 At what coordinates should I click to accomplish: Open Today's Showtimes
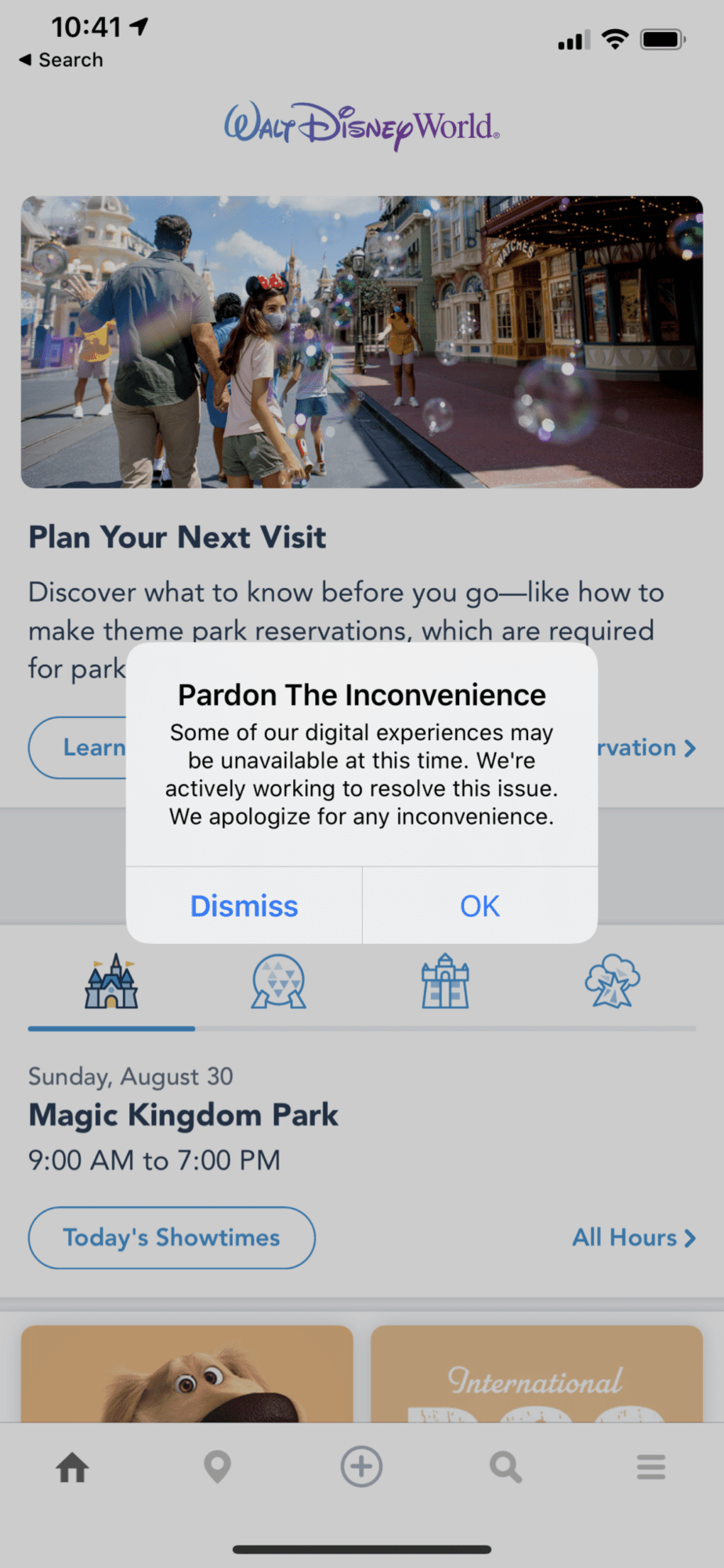point(172,1237)
